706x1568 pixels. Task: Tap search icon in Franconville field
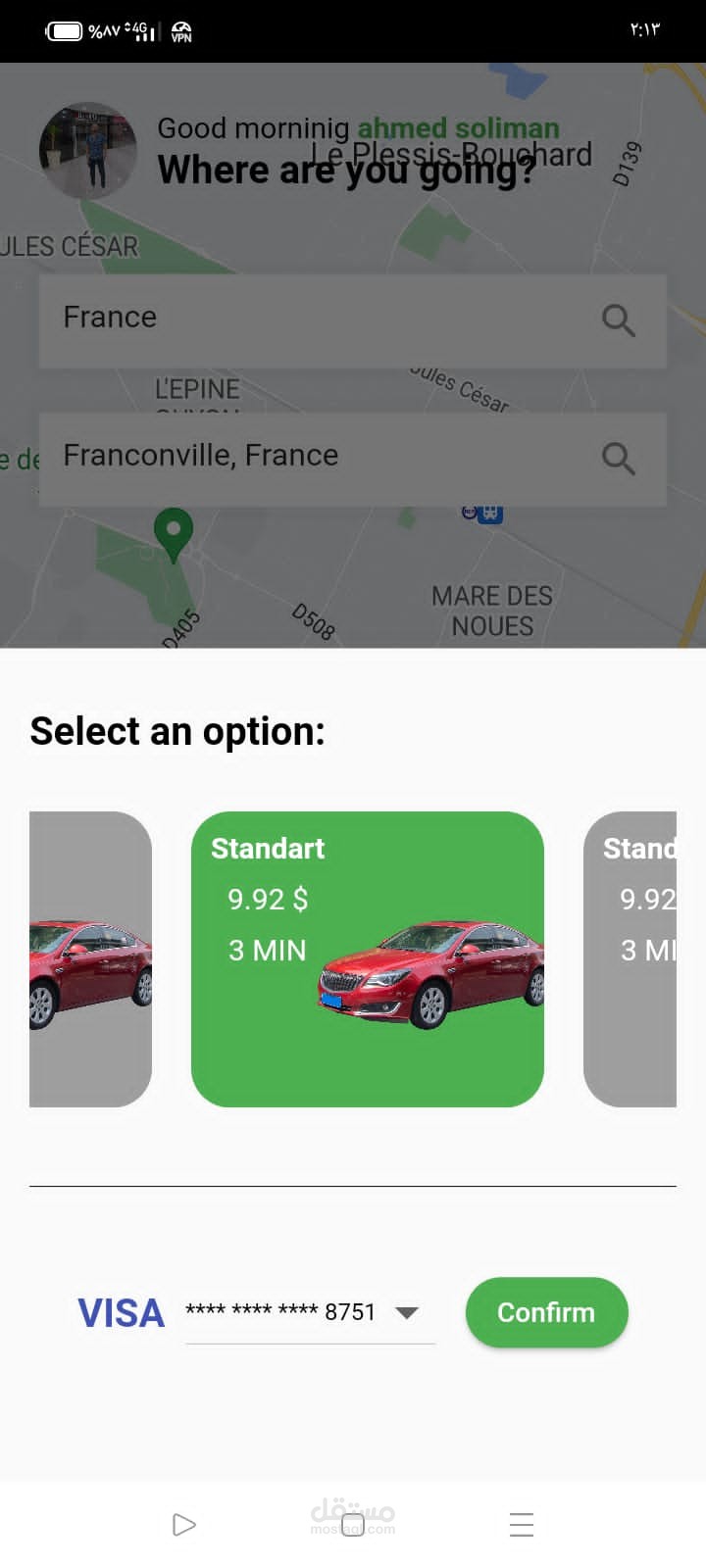618,458
